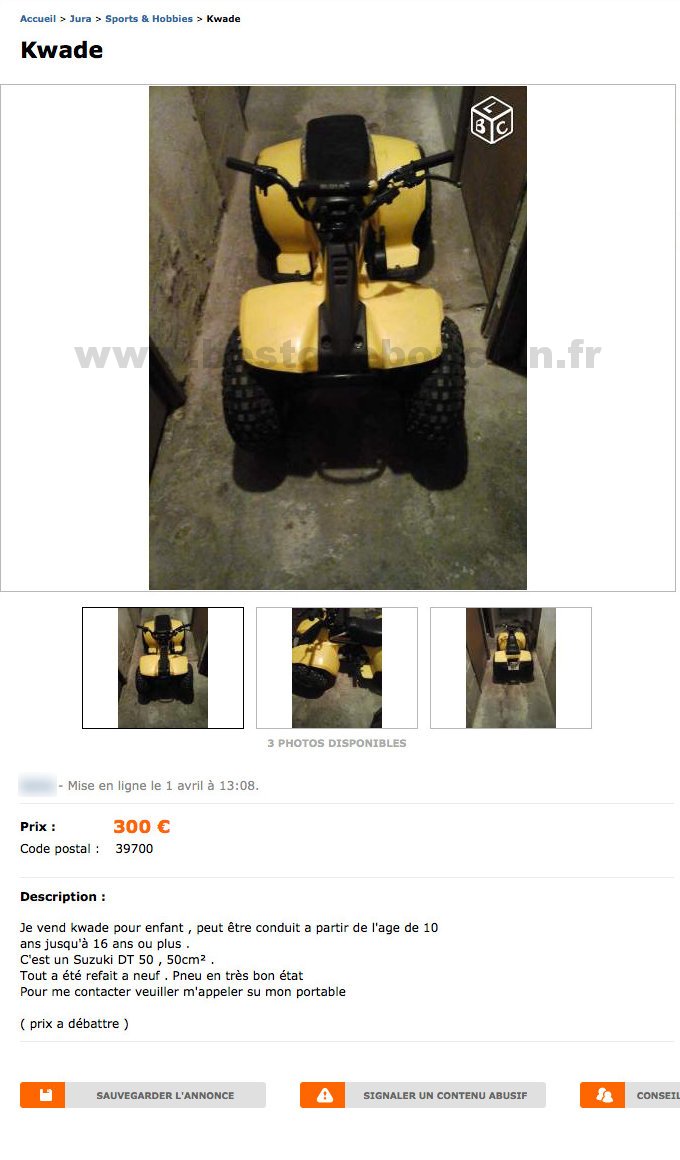
Task: Show the third distant-view thumbnail
Action: pyautogui.click(x=511, y=668)
